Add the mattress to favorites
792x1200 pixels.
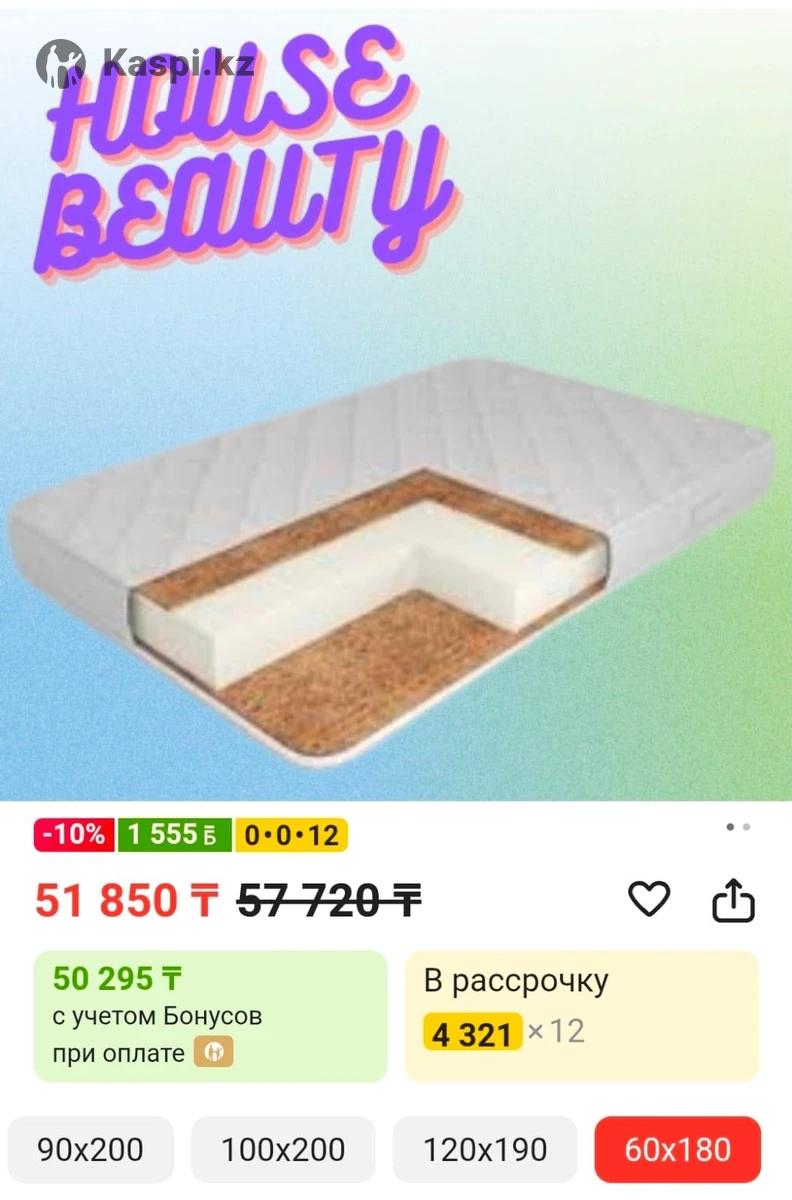[649, 900]
